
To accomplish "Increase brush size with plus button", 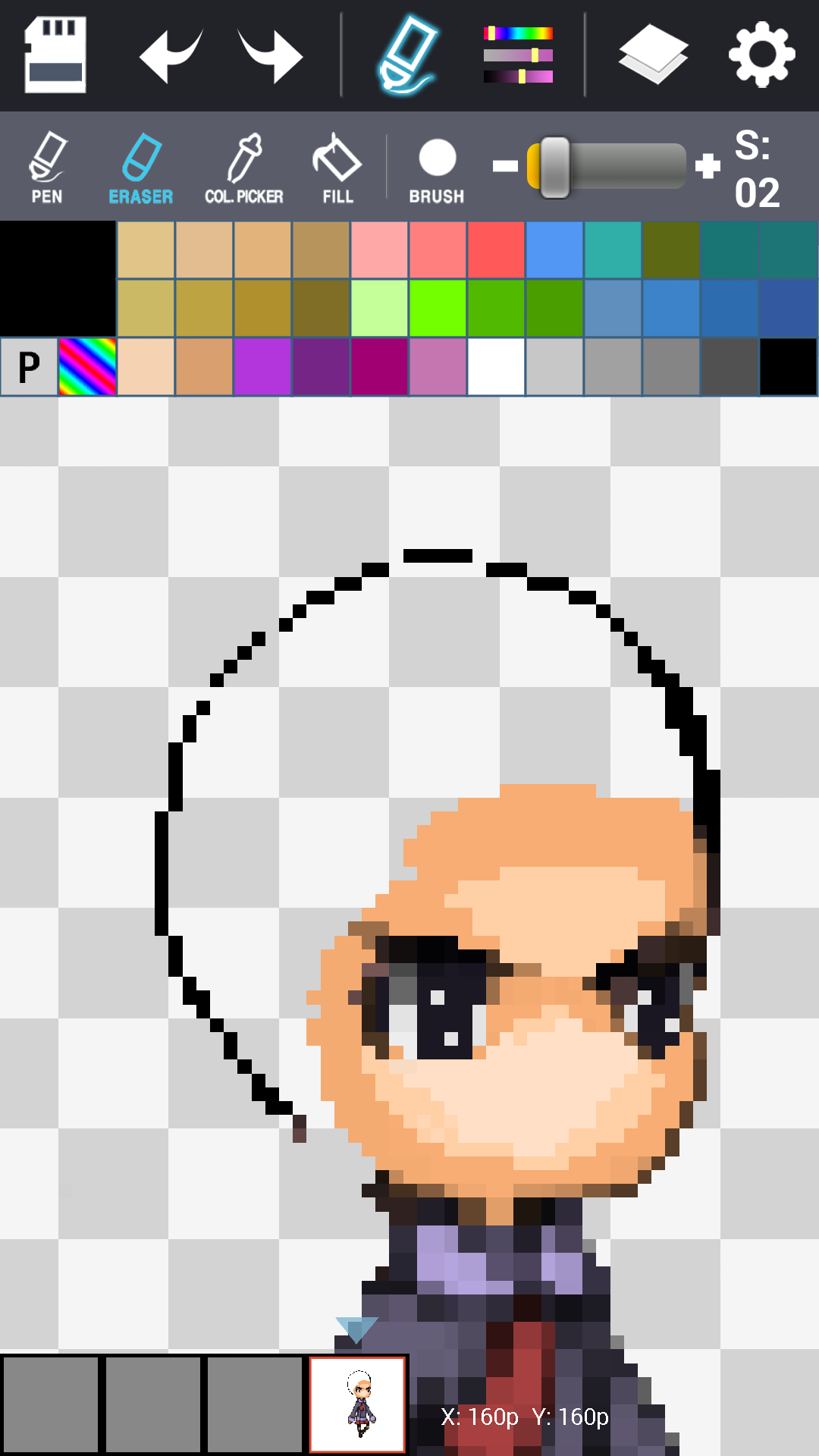I will (x=708, y=165).
